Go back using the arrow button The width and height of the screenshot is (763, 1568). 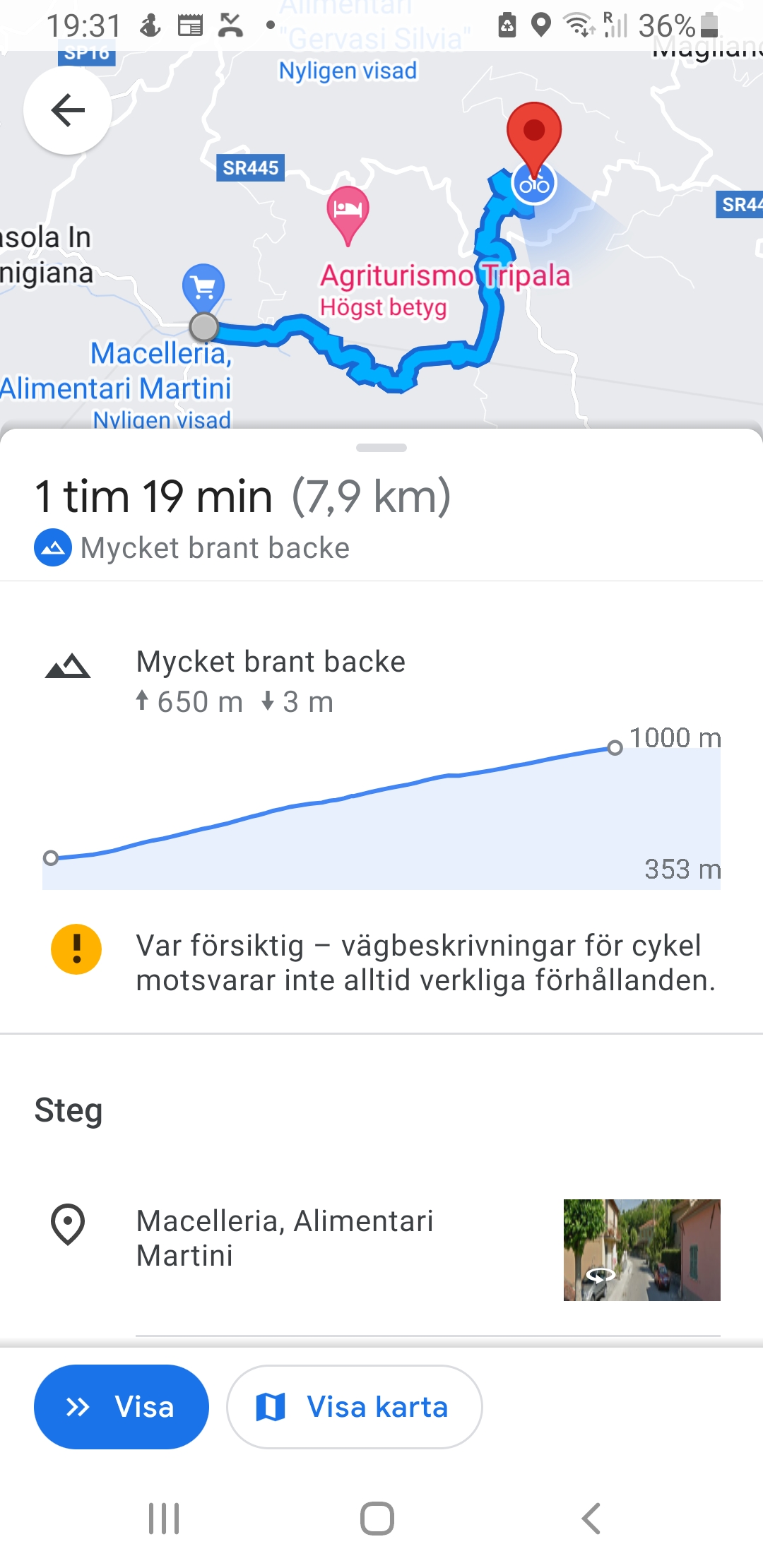68,110
